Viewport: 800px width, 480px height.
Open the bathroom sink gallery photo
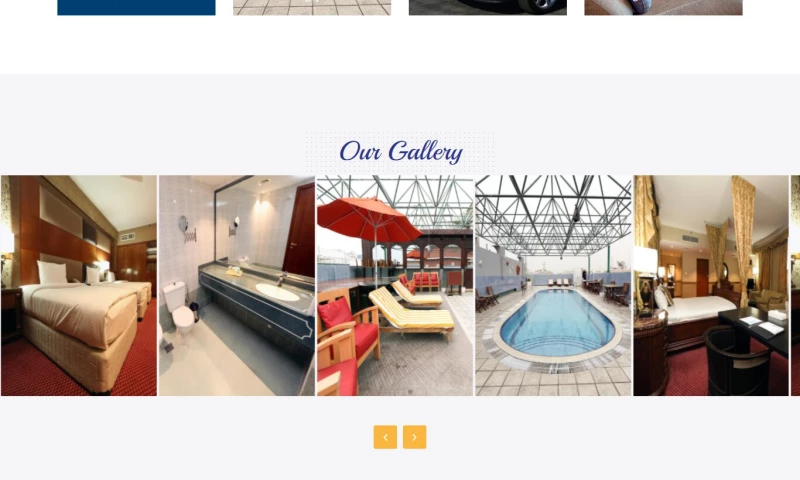237,286
